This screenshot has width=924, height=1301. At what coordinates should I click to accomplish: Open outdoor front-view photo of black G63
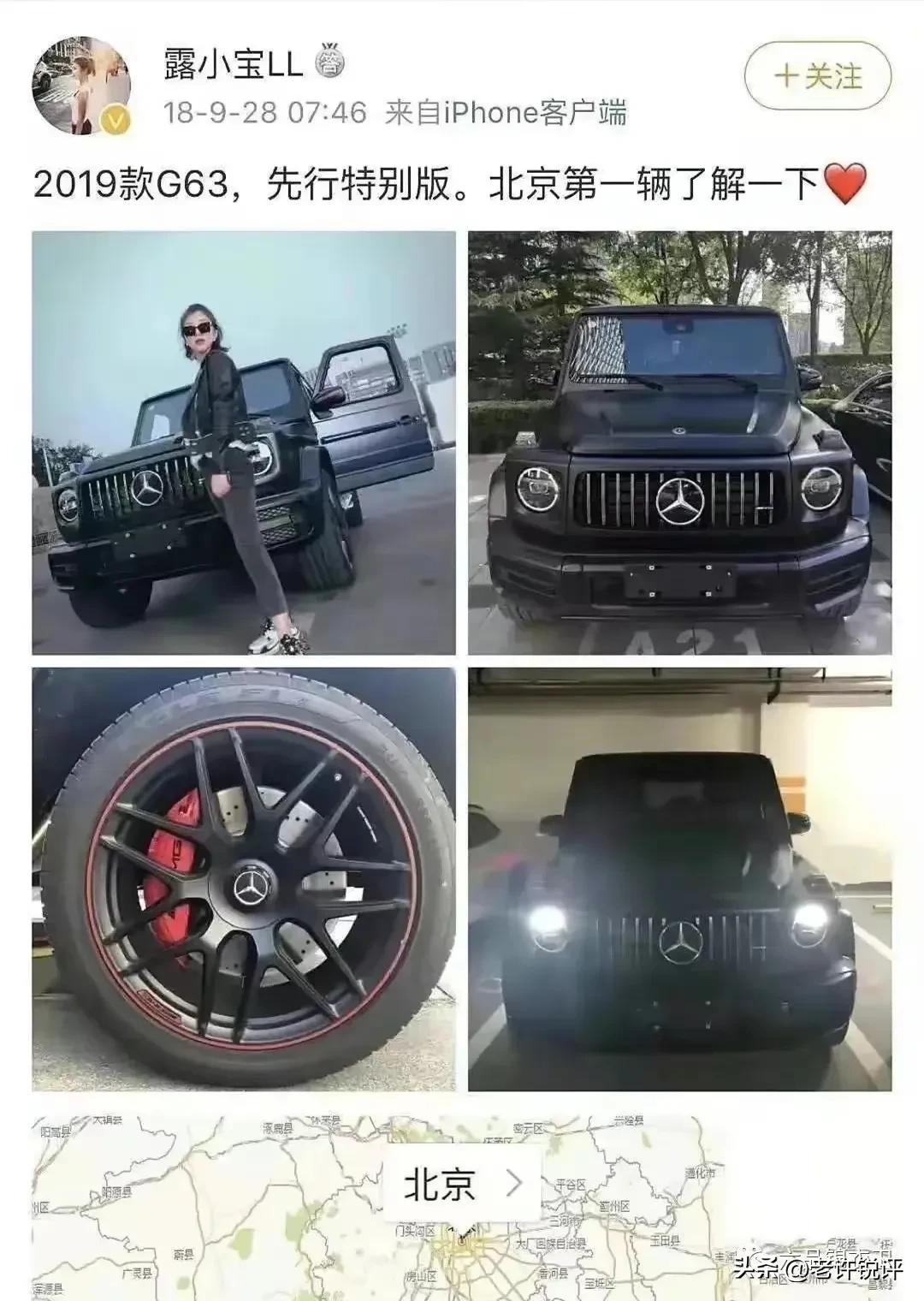coord(679,443)
